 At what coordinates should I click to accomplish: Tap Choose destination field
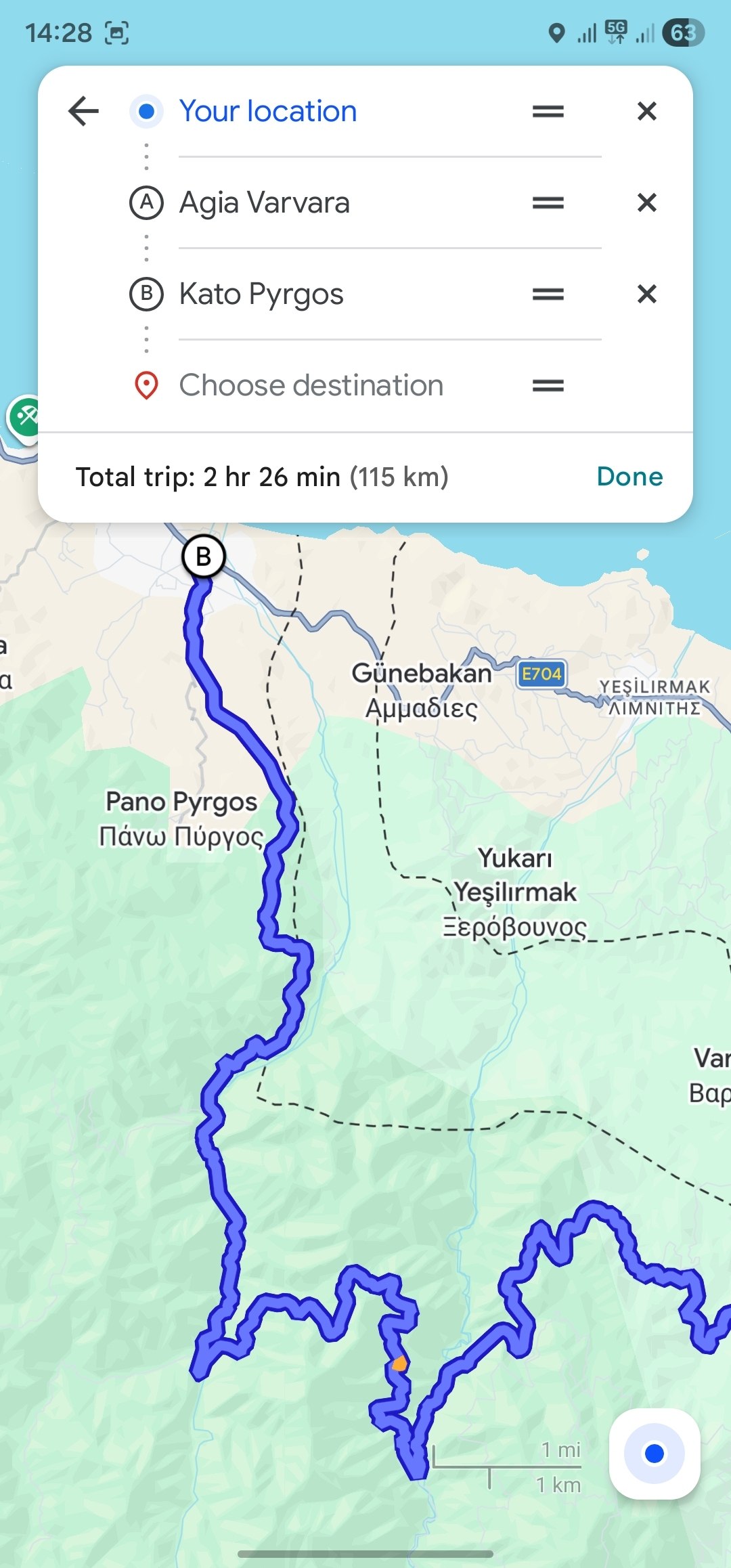pos(311,385)
